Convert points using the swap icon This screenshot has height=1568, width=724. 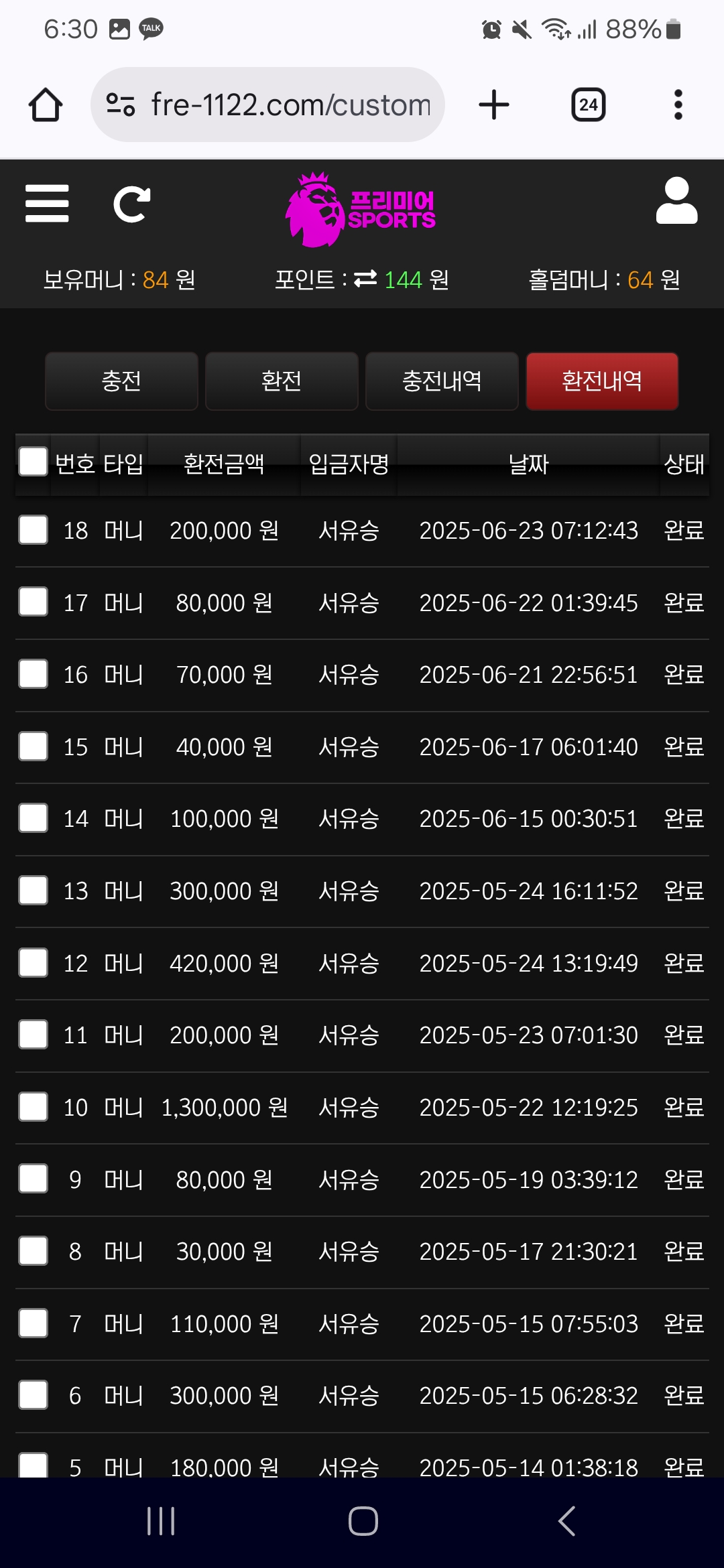365,279
